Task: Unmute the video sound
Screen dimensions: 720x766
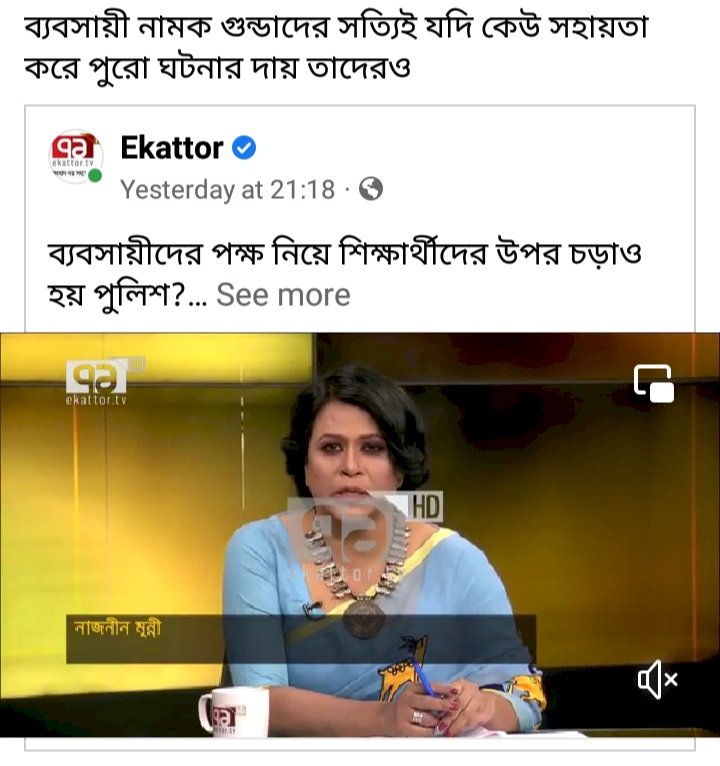Action: [x=657, y=681]
